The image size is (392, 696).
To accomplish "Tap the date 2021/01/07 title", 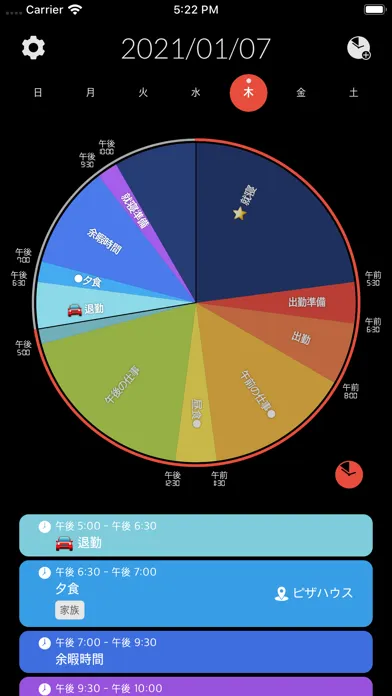I will [196, 48].
